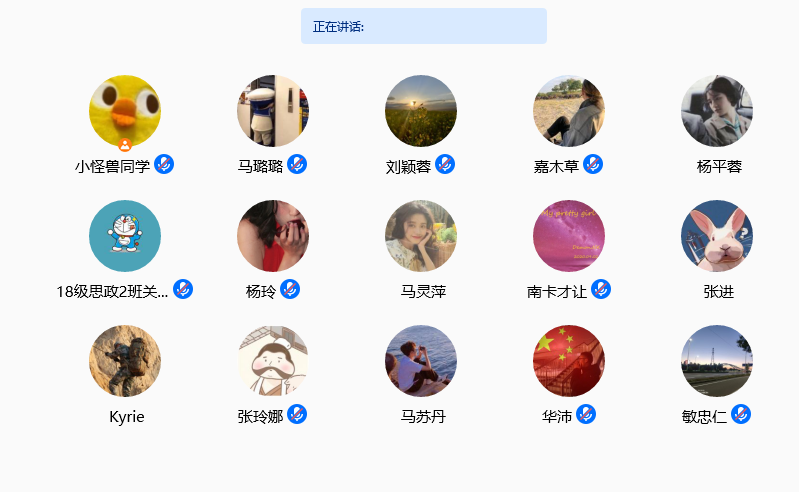The width and height of the screenshot is (799, 492).
Task: Open Kyrie's participant tile
Action: (x=125, y=361)
